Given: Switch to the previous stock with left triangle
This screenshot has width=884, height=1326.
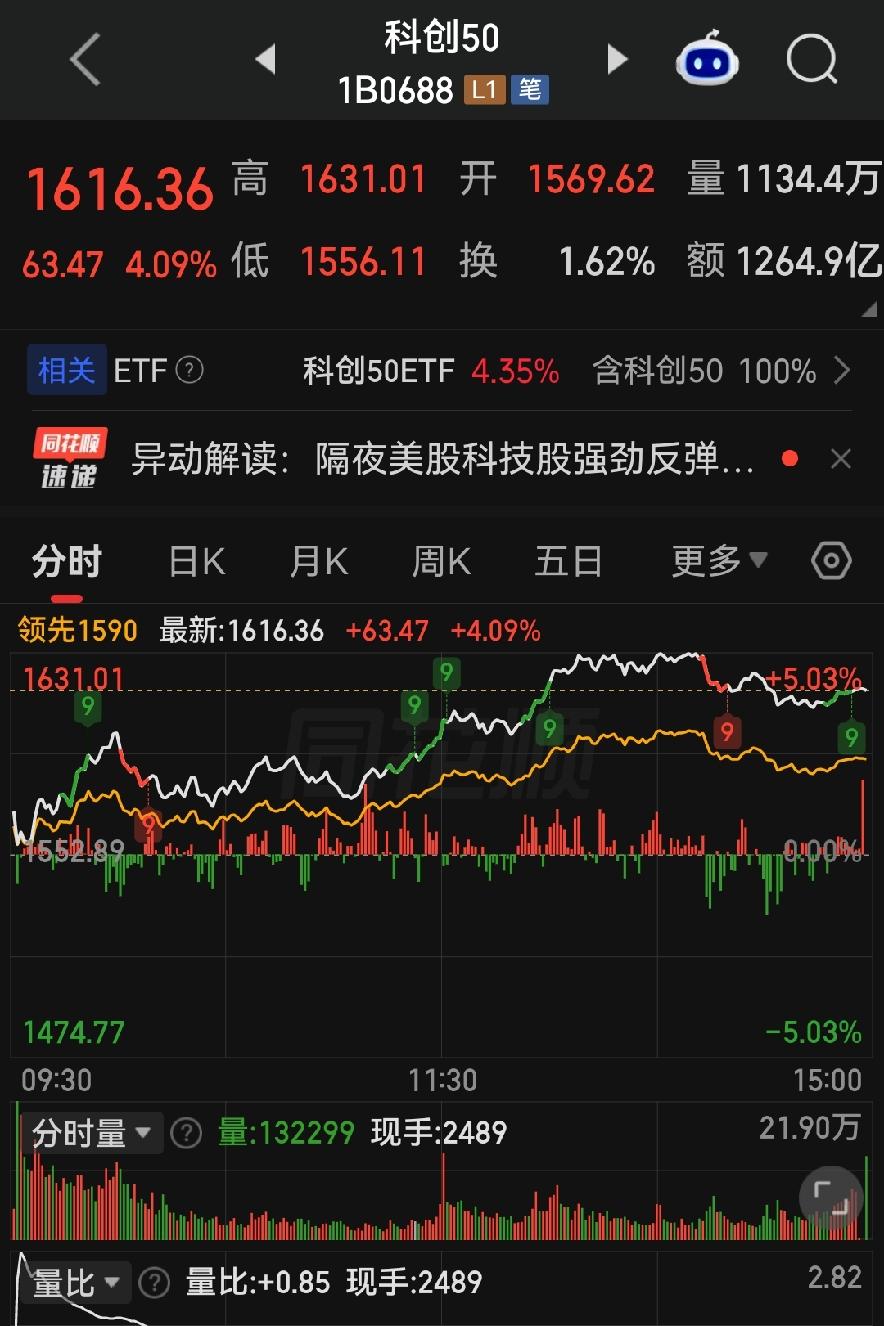Looking at the screenshot, I should coord(265,60).
